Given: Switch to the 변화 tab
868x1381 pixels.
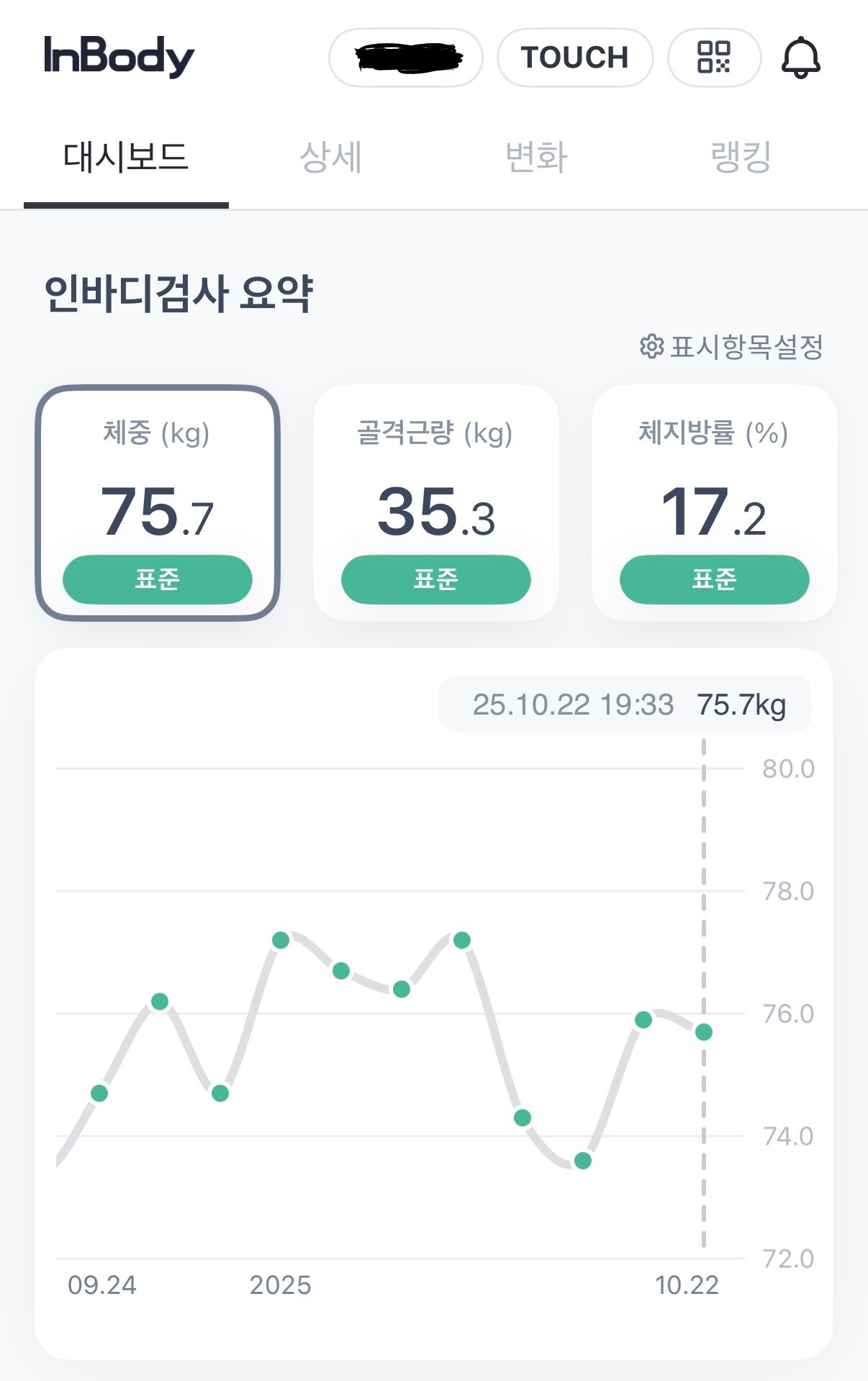Looking at the screenshot, I should (537, 157).
